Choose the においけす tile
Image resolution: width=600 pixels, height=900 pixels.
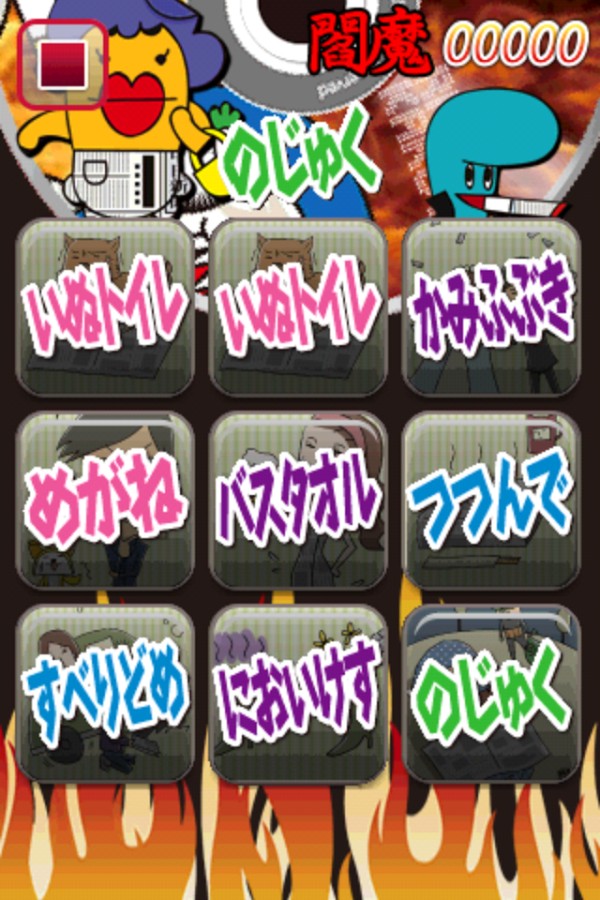tap(298, 693)
